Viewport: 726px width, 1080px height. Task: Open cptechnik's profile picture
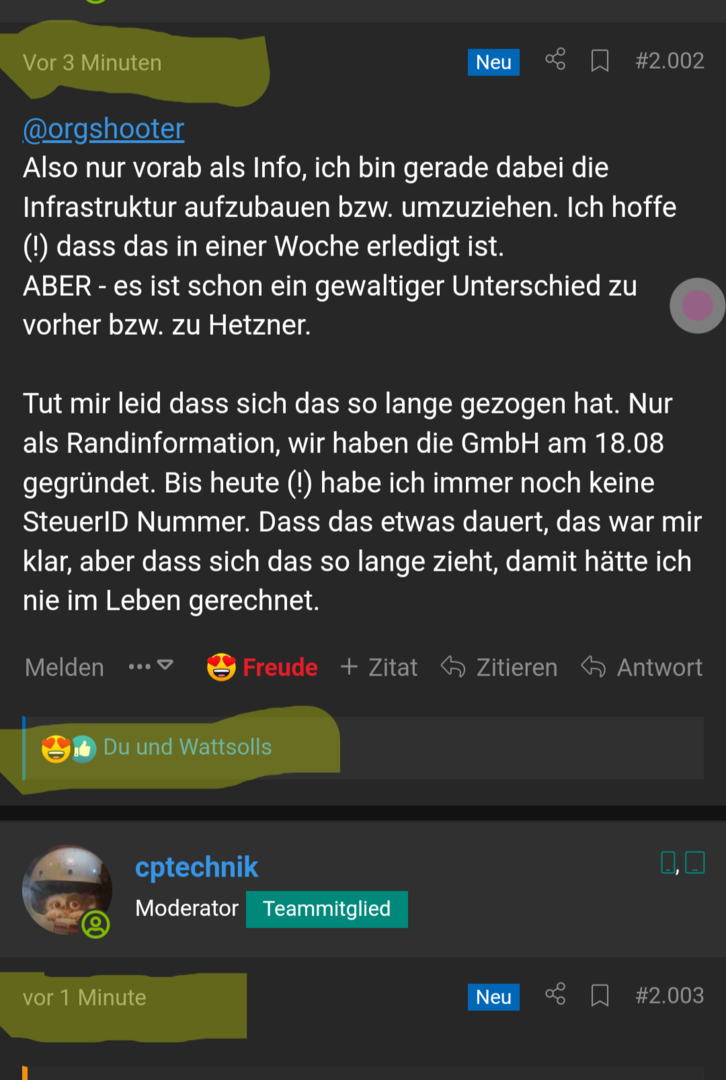coord(67,891)
